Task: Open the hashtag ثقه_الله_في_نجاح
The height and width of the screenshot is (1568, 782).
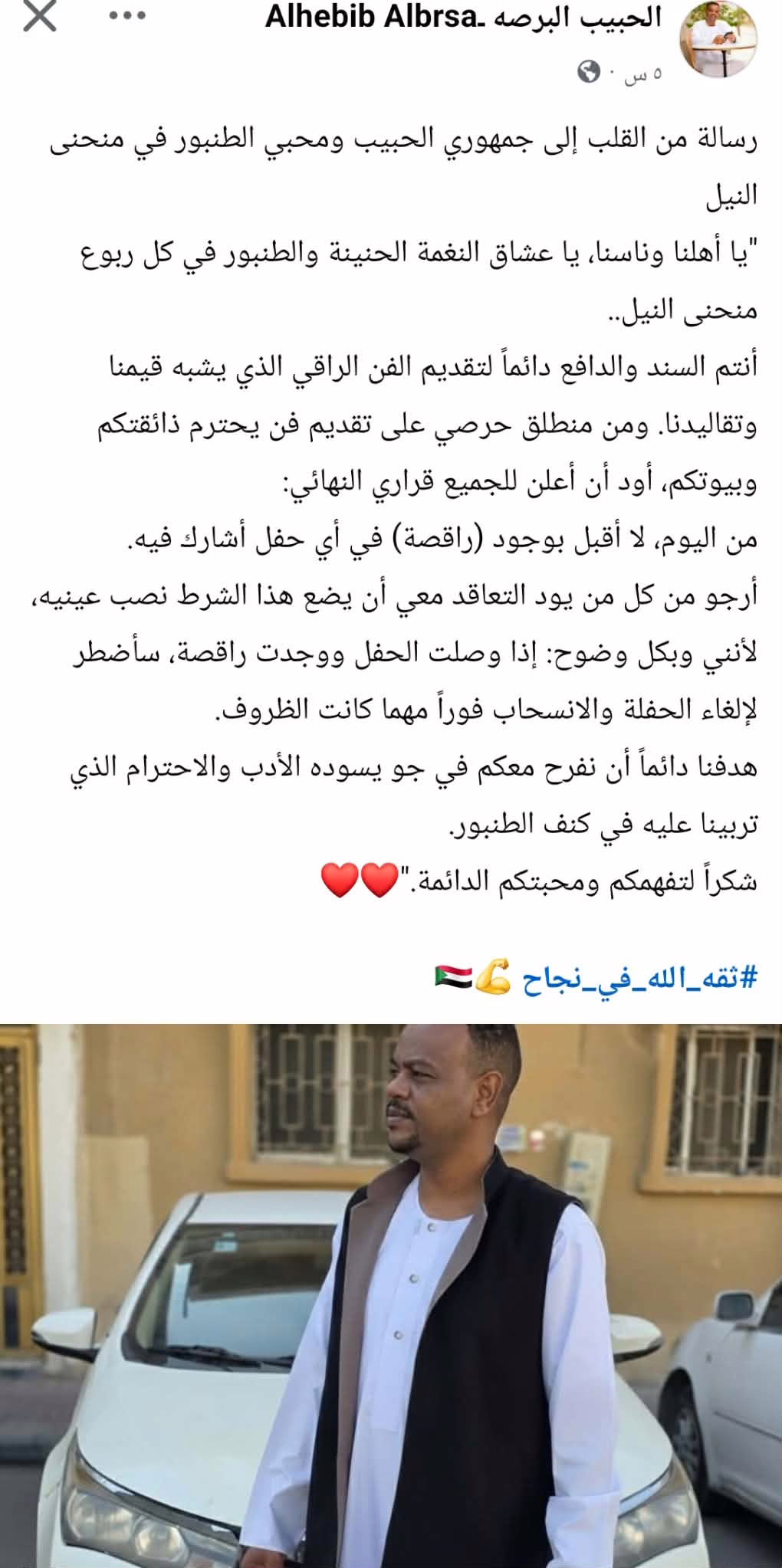Action: [x=640, y=978]
